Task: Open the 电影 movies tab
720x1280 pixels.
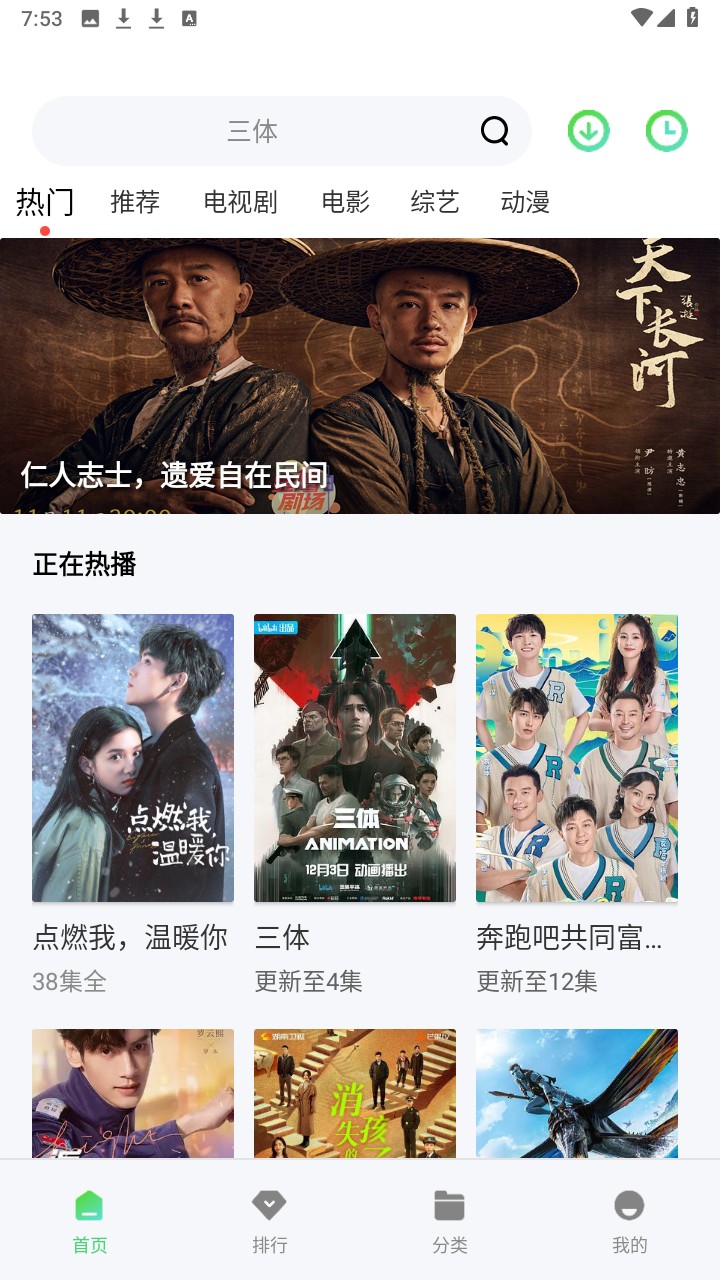Action: (346, 202)
